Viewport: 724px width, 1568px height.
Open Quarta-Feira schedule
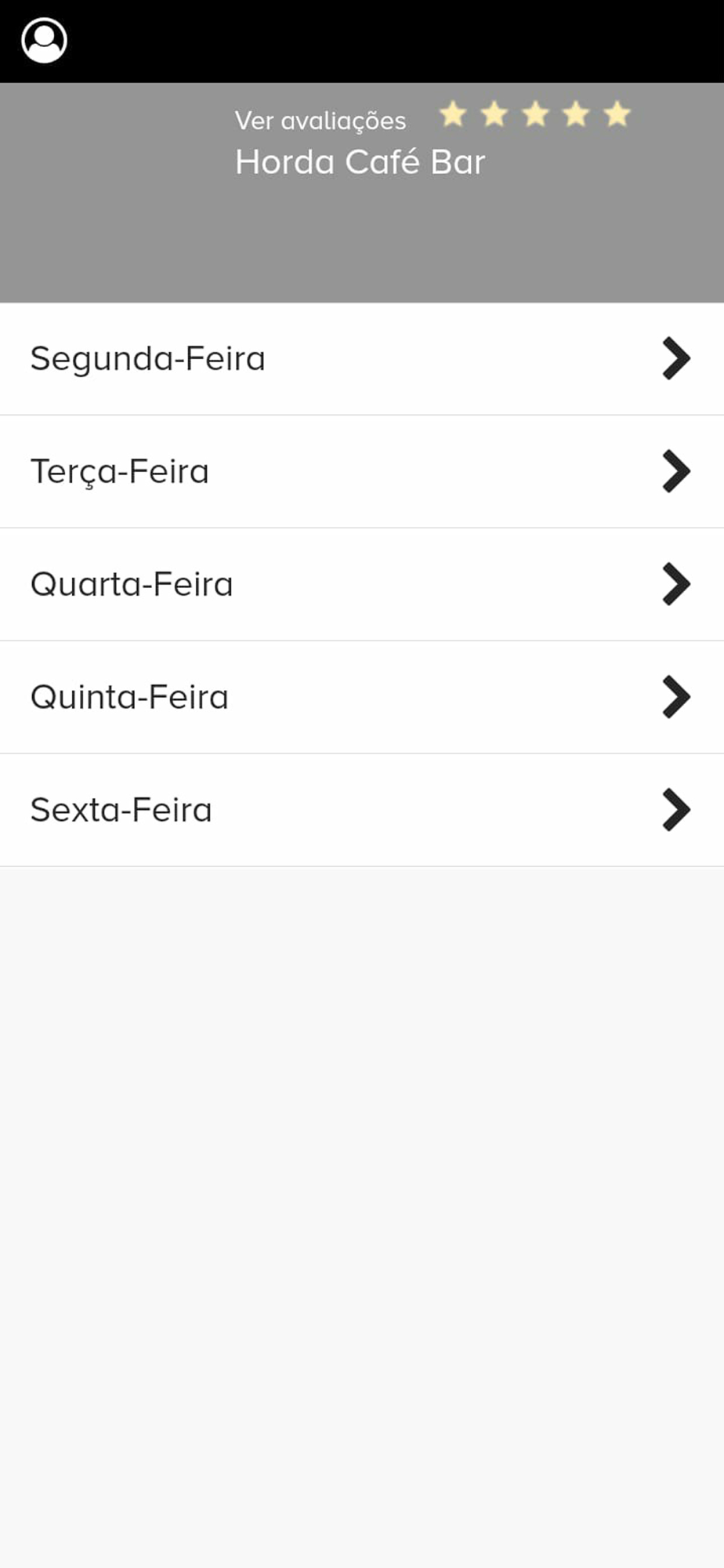[x=360, y=585]
